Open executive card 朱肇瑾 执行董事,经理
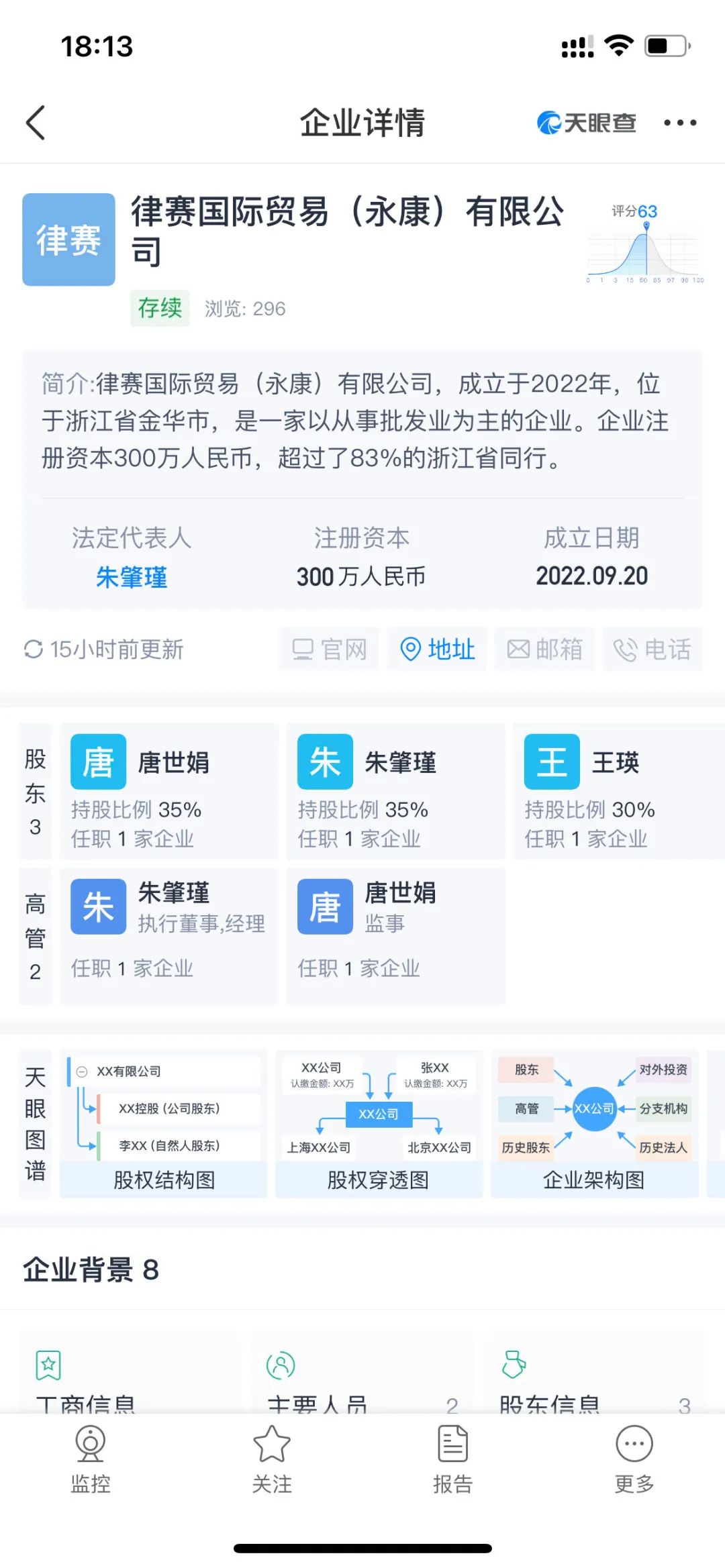This screenshot has width=725, height=1568. [168, 936]
